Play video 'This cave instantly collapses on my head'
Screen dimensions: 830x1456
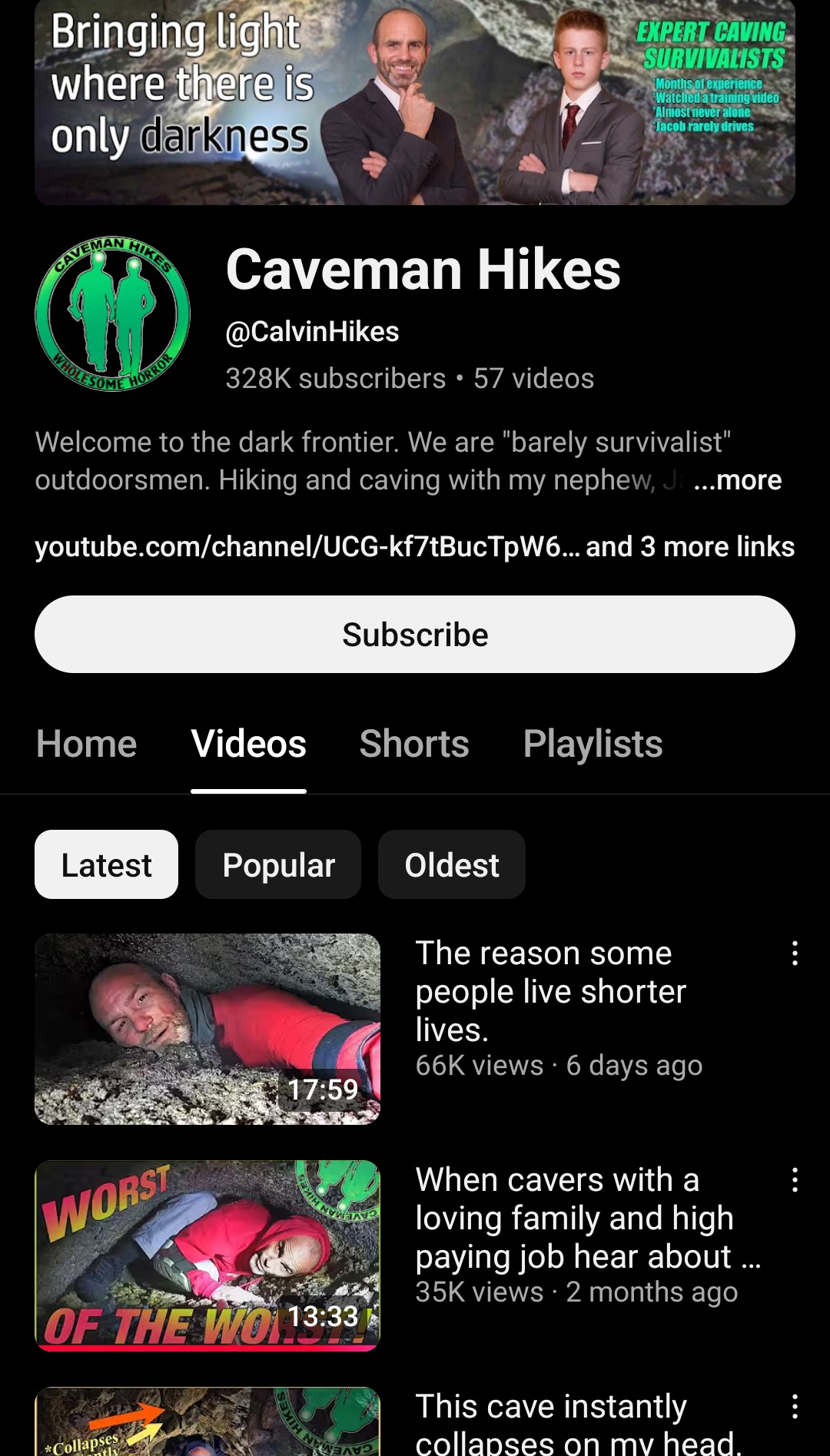pos(207,1421)
